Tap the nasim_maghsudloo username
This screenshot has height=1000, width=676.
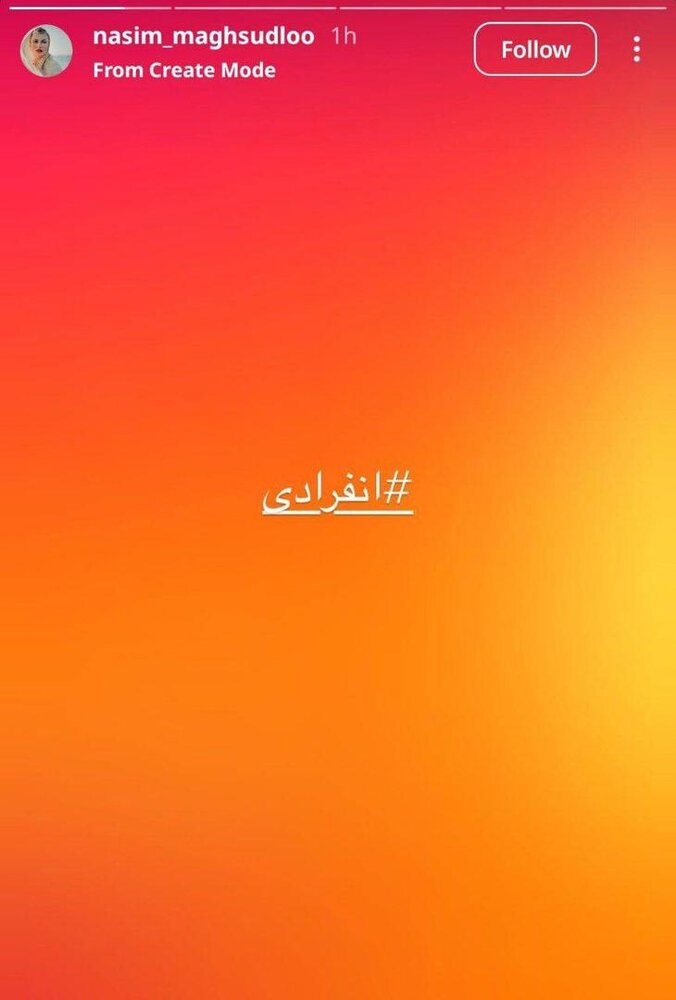[x=202, y=37]
